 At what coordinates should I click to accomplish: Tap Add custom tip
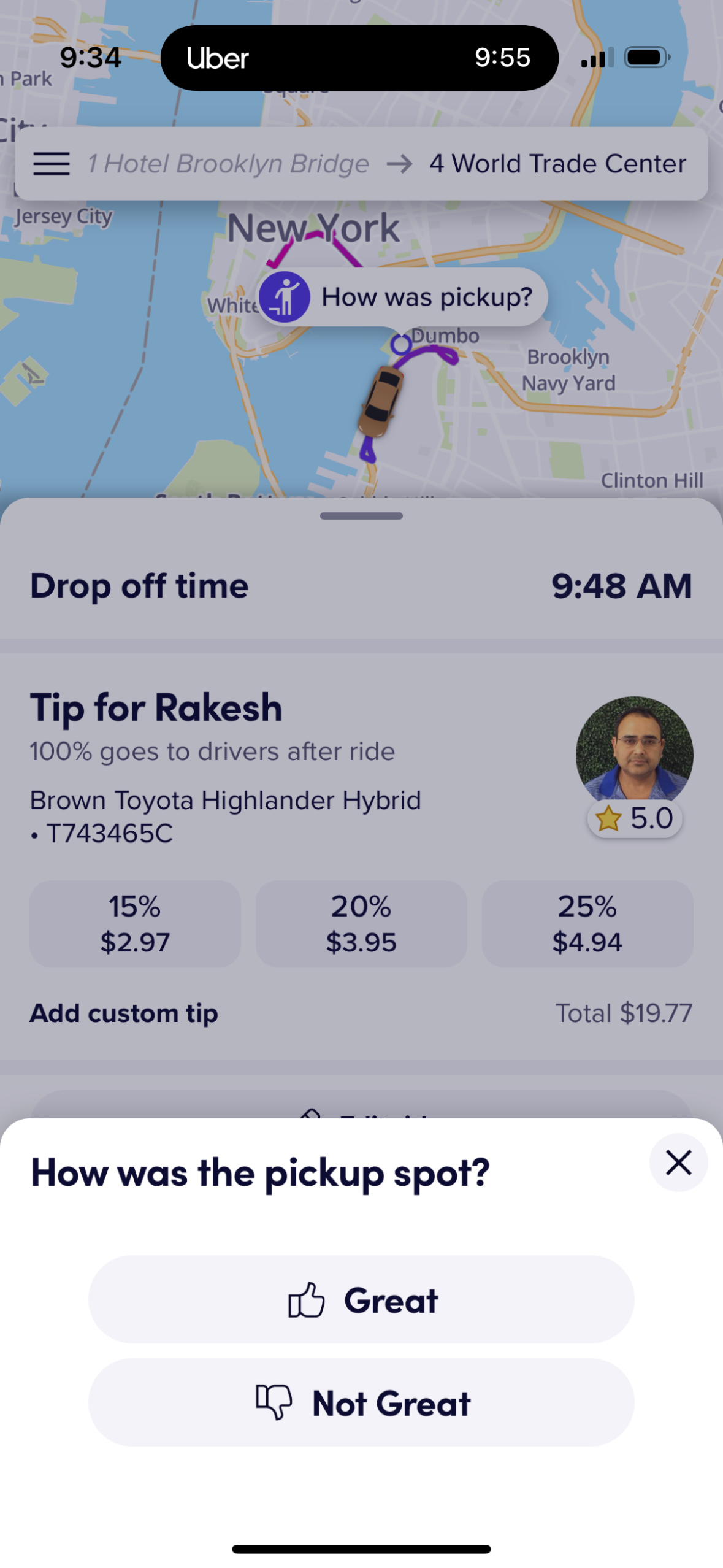[123, 1013]
